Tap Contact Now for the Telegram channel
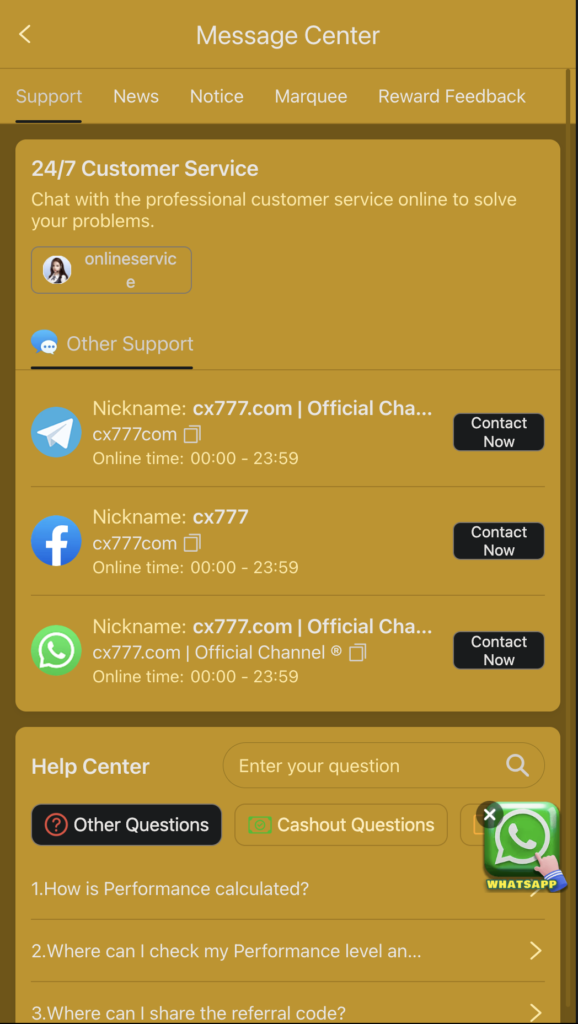578x1024 pixels. tap(498, 432)
